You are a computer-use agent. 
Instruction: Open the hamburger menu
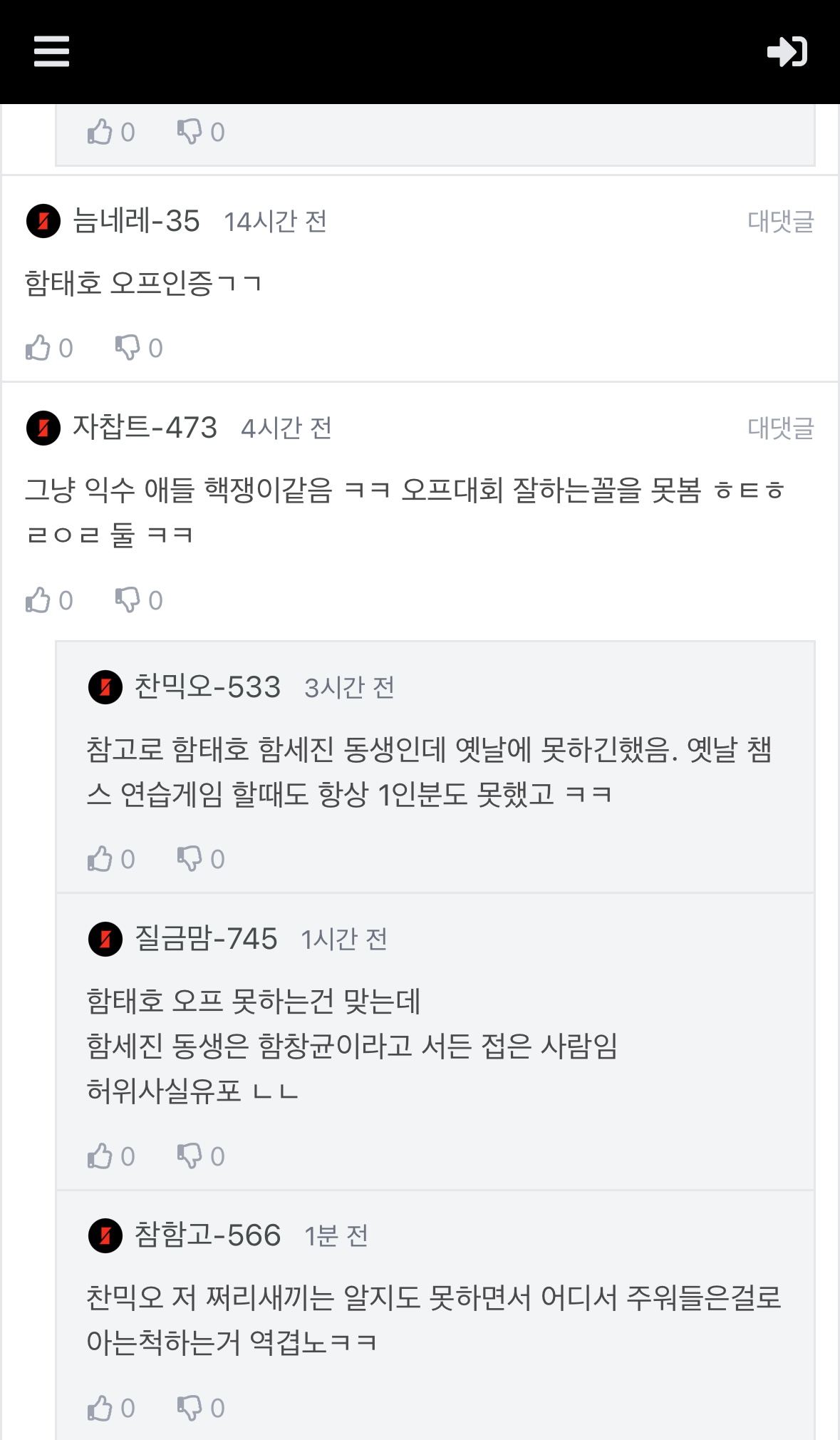pos(51,51)
